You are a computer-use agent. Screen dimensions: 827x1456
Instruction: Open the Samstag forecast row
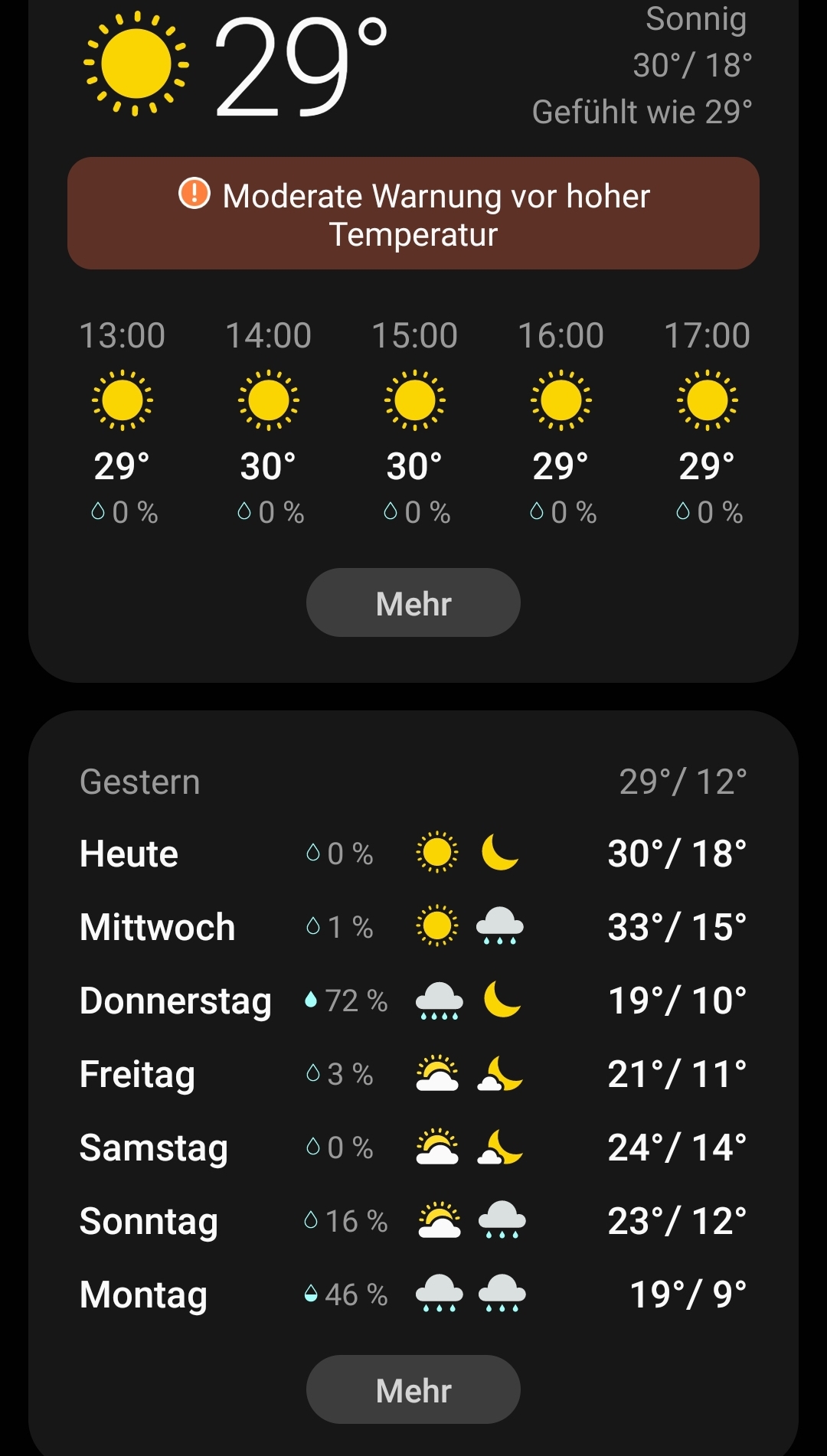click(x=413, y=1147)
